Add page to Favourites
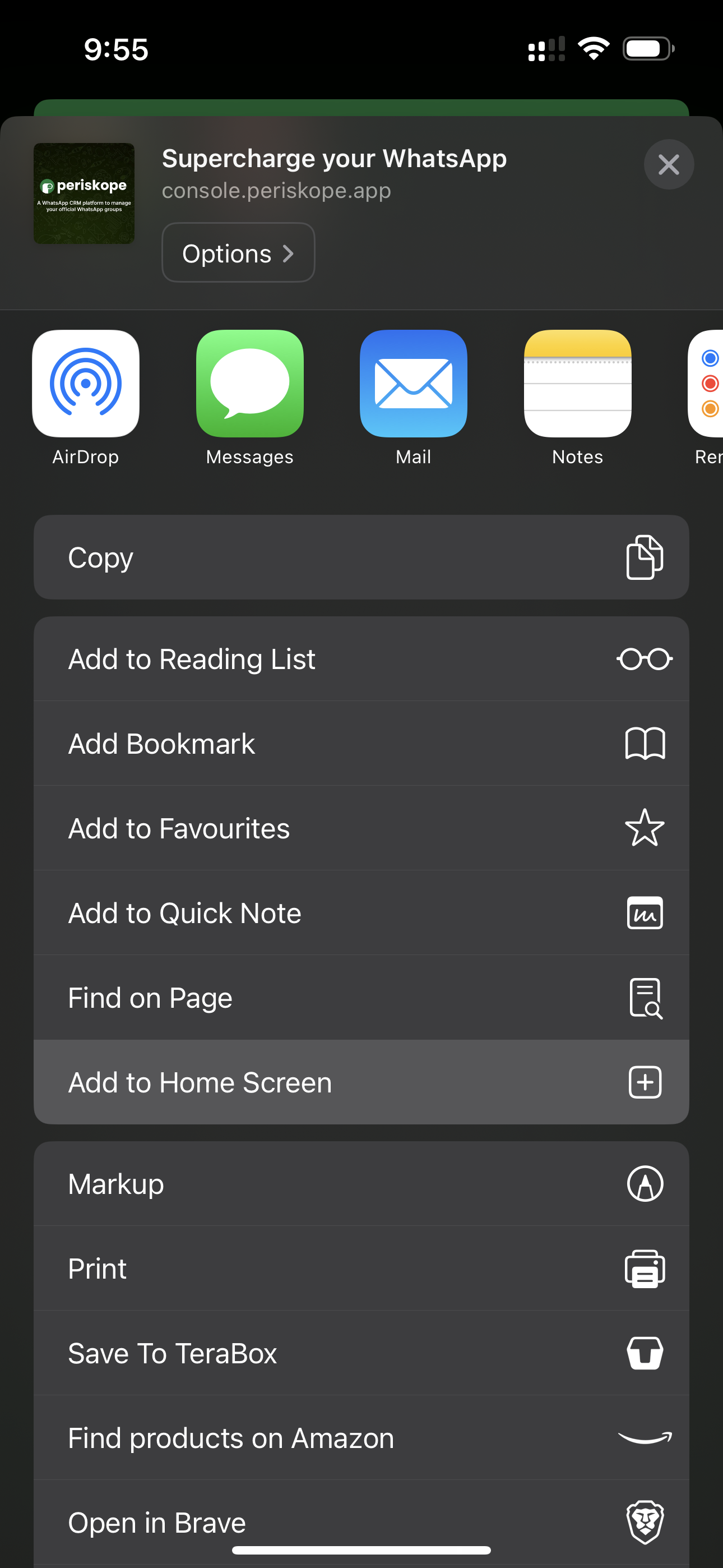 361,828
